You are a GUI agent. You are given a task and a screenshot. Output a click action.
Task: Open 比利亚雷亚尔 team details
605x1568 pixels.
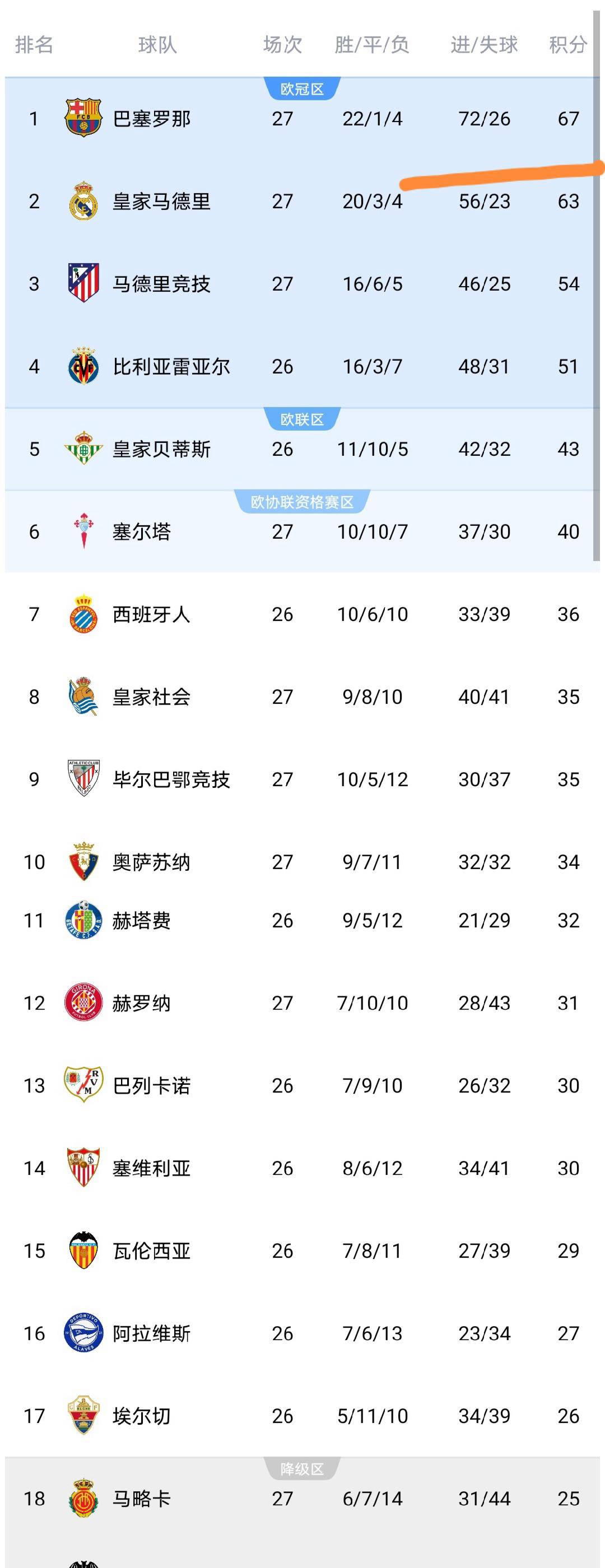click(x=171, y=366)
